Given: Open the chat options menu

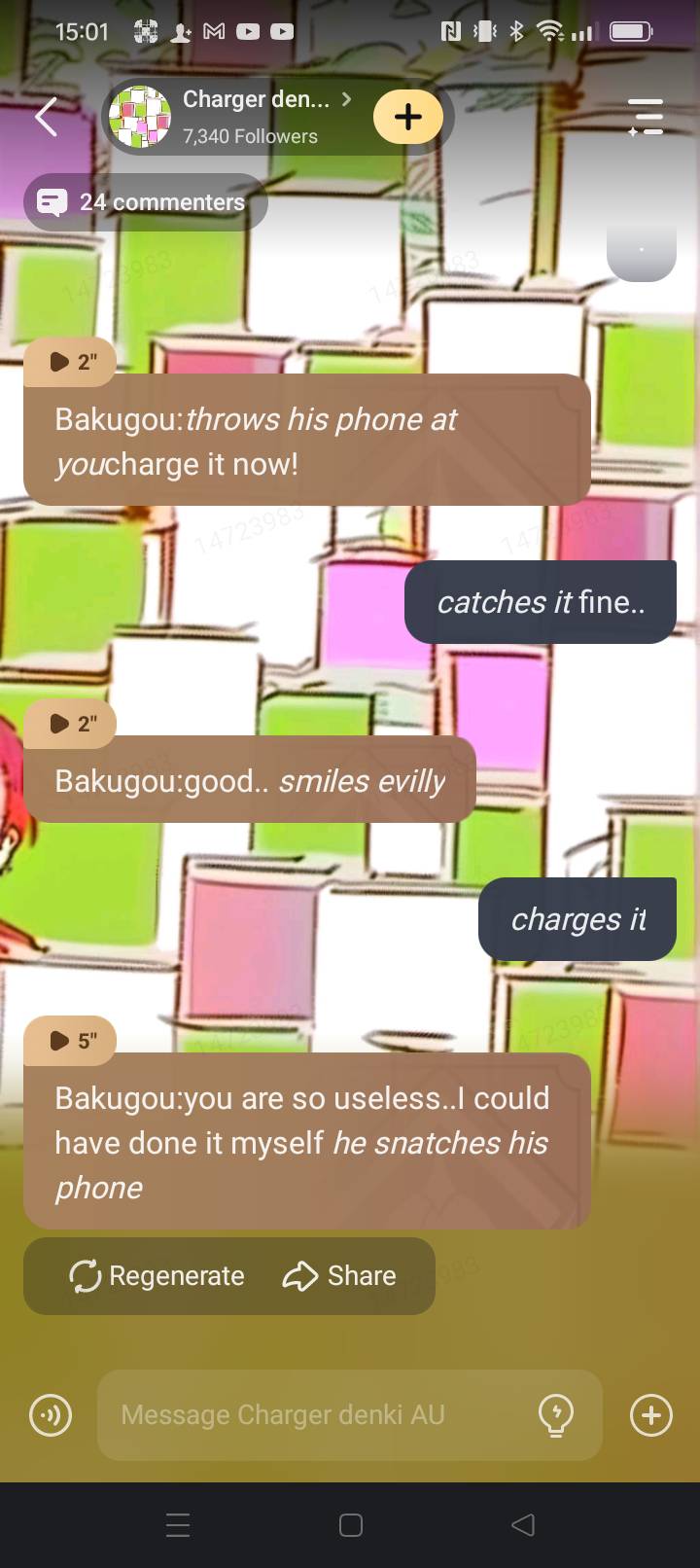Looking at the screenshot, I should click(x=646, y=117).
